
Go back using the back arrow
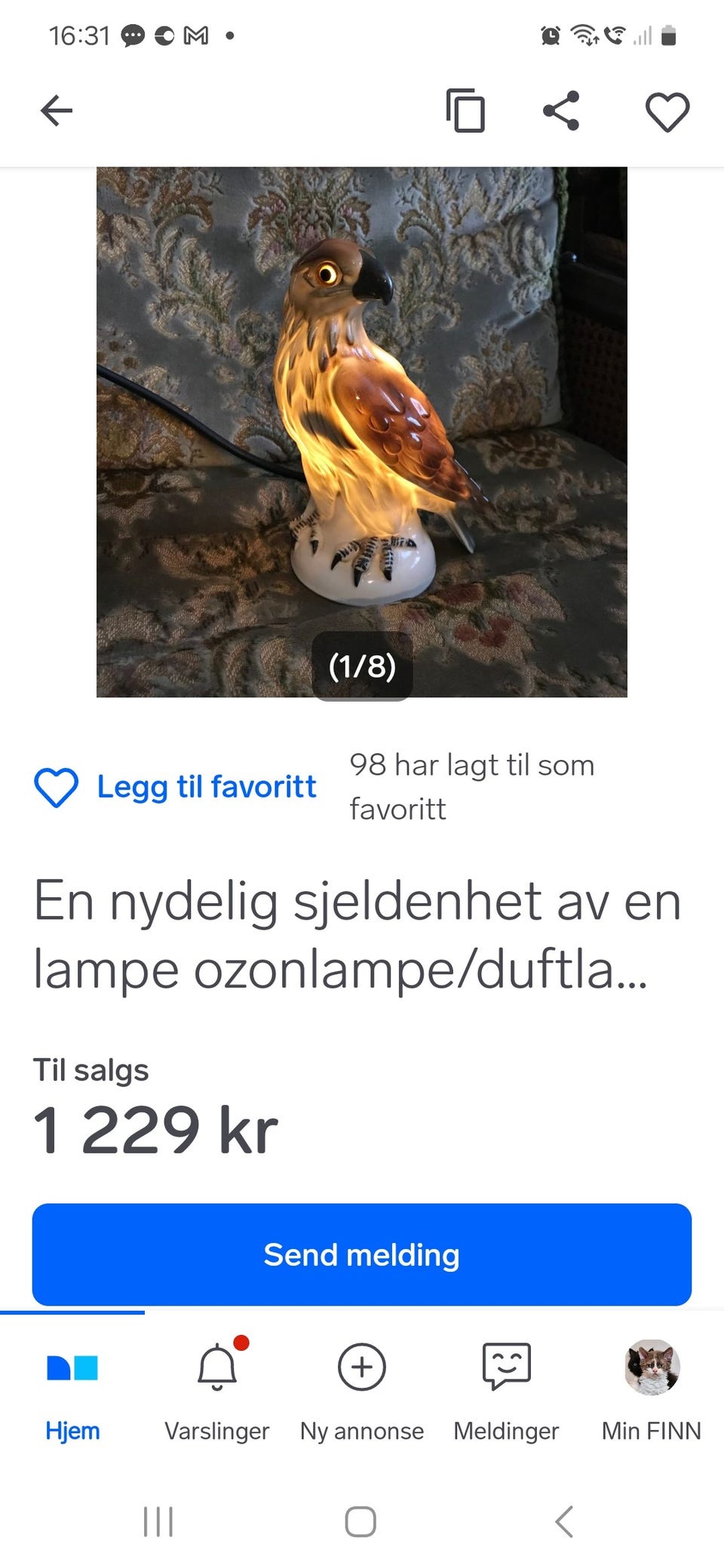click(x=54, y=111)
